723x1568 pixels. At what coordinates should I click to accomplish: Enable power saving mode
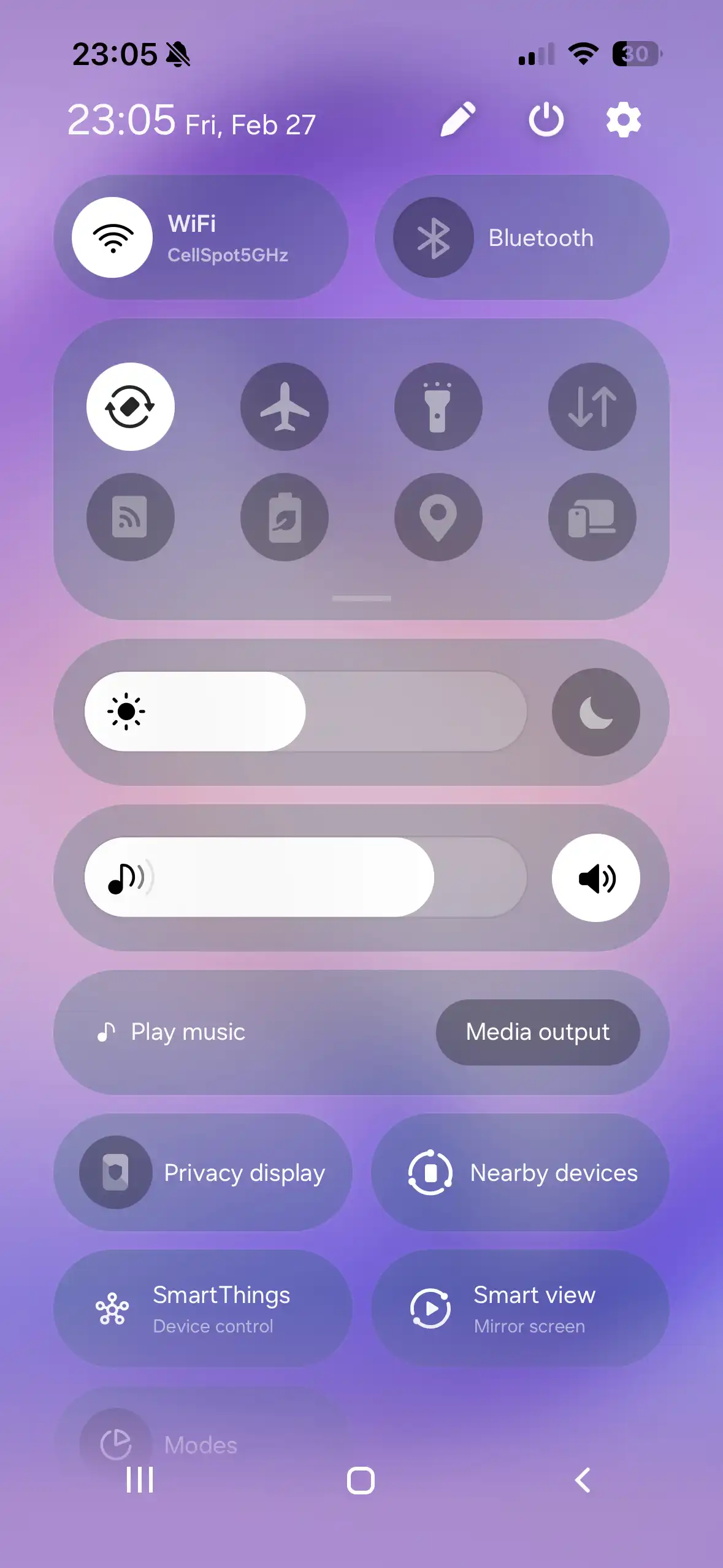(285, 517)
